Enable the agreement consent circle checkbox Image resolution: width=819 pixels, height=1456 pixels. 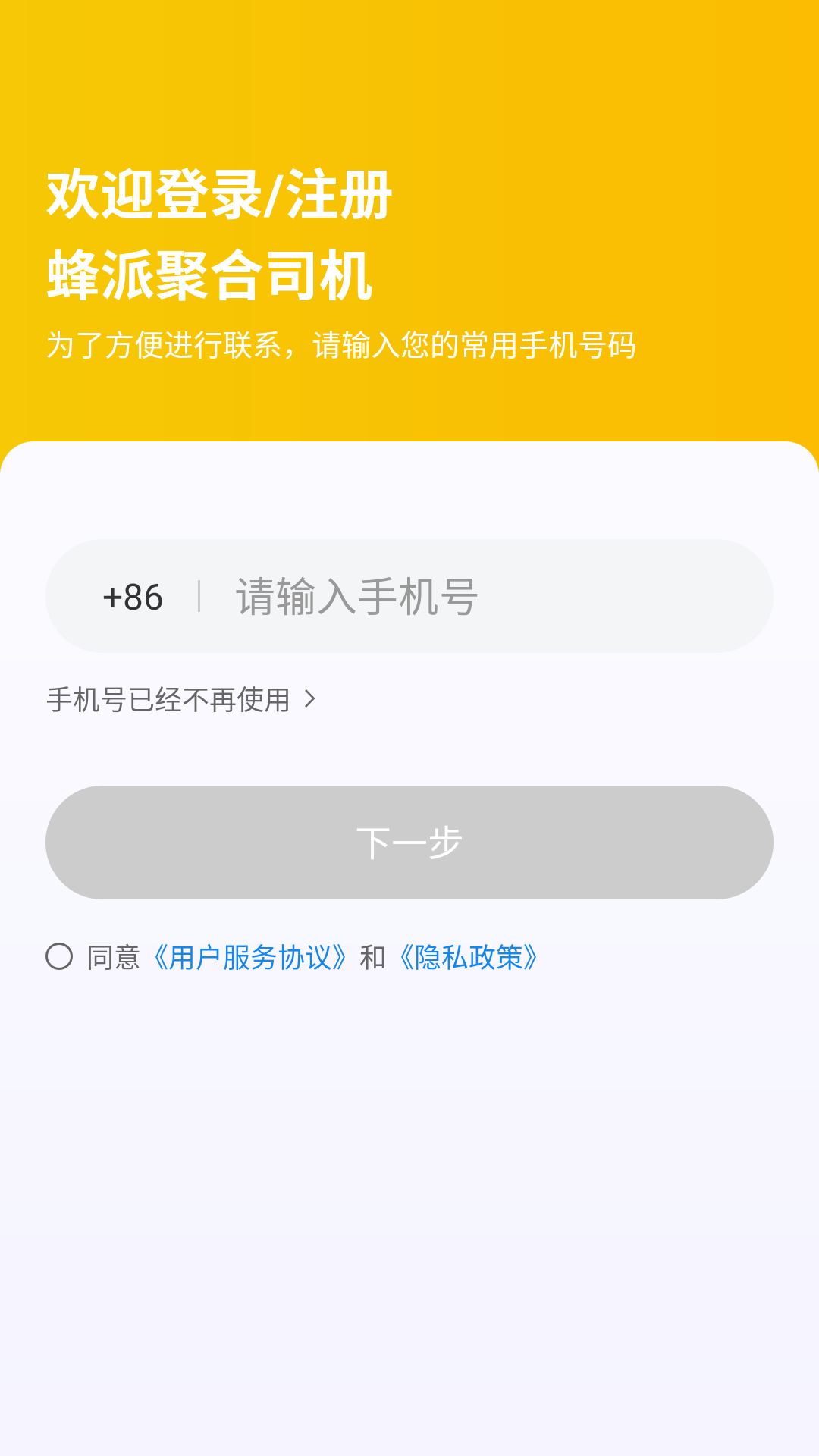pos(59,959)
